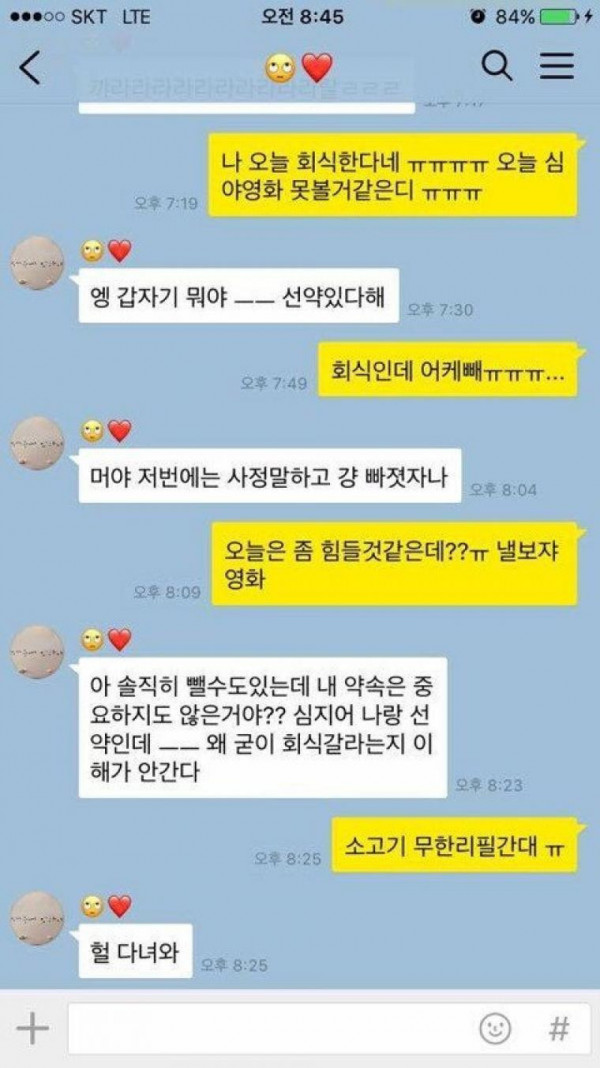Open the hashtag search button
The image size is (600, 1068).
coord(559,1028)
